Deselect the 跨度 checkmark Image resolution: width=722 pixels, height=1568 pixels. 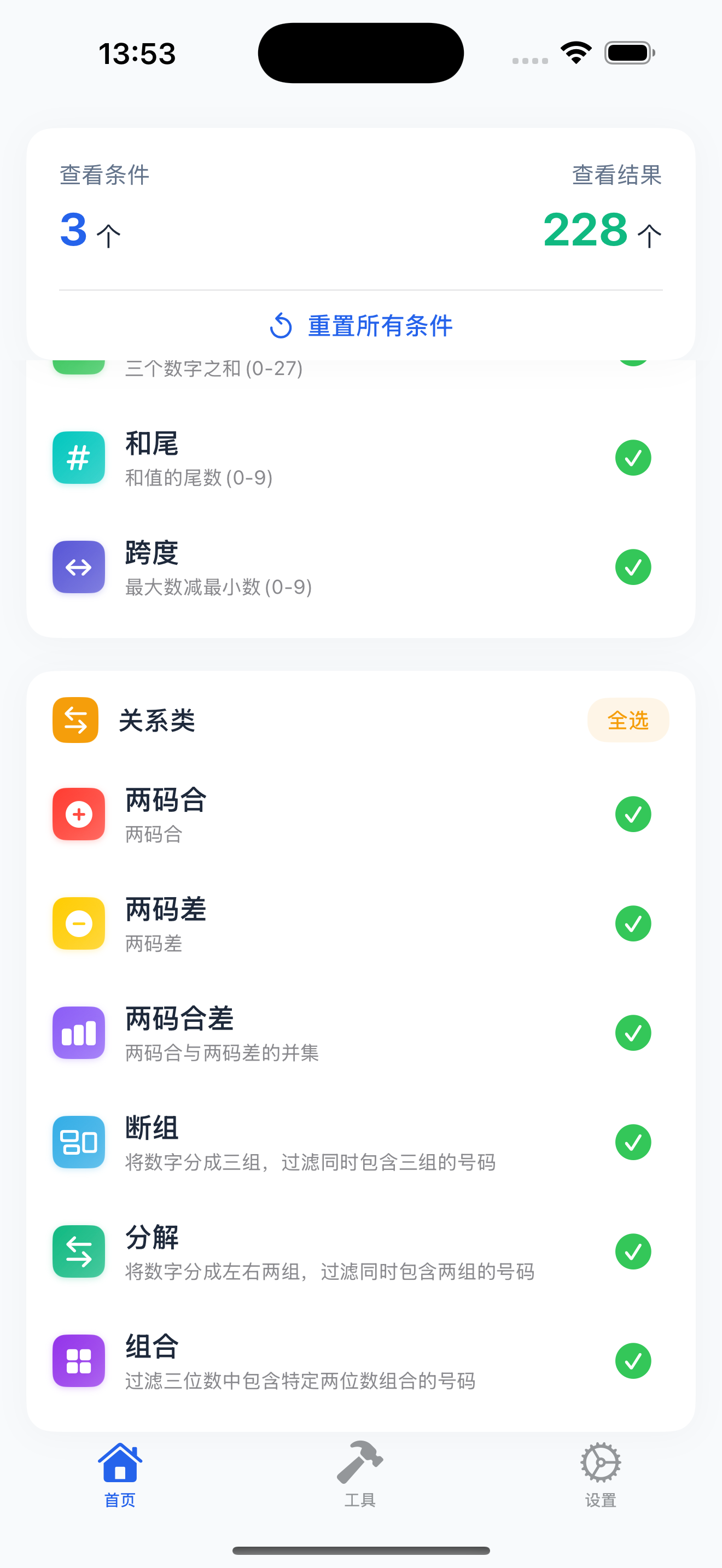633,567
